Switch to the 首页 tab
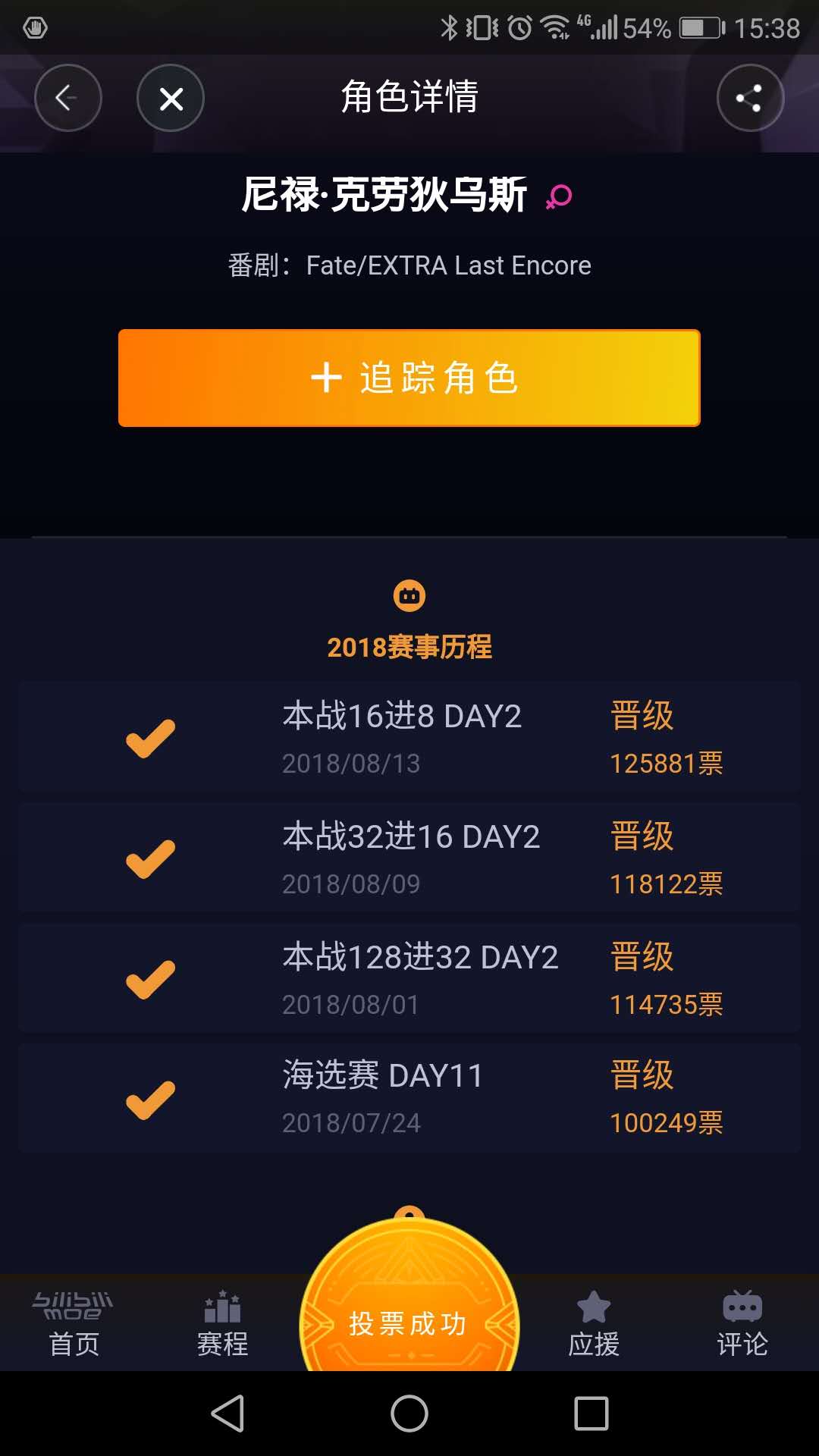The image size is (819, 1456). tap(74, 1324)
